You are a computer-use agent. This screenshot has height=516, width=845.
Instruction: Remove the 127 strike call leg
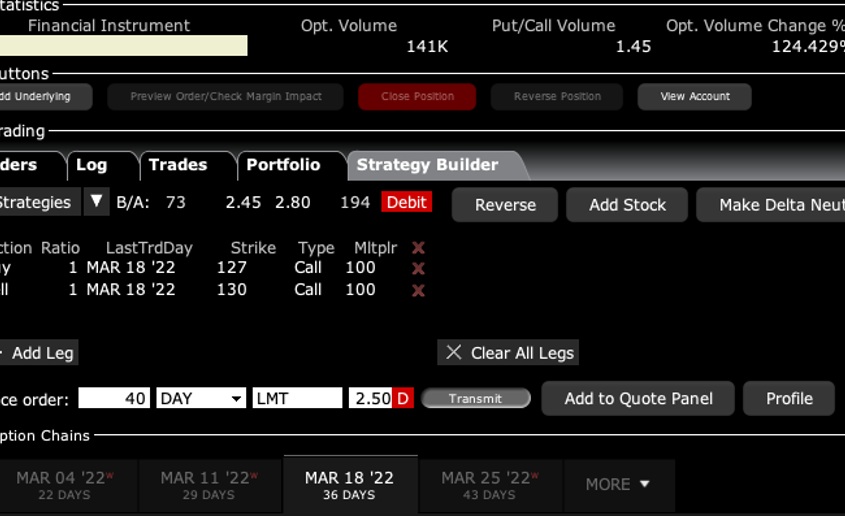pos(418,268)
